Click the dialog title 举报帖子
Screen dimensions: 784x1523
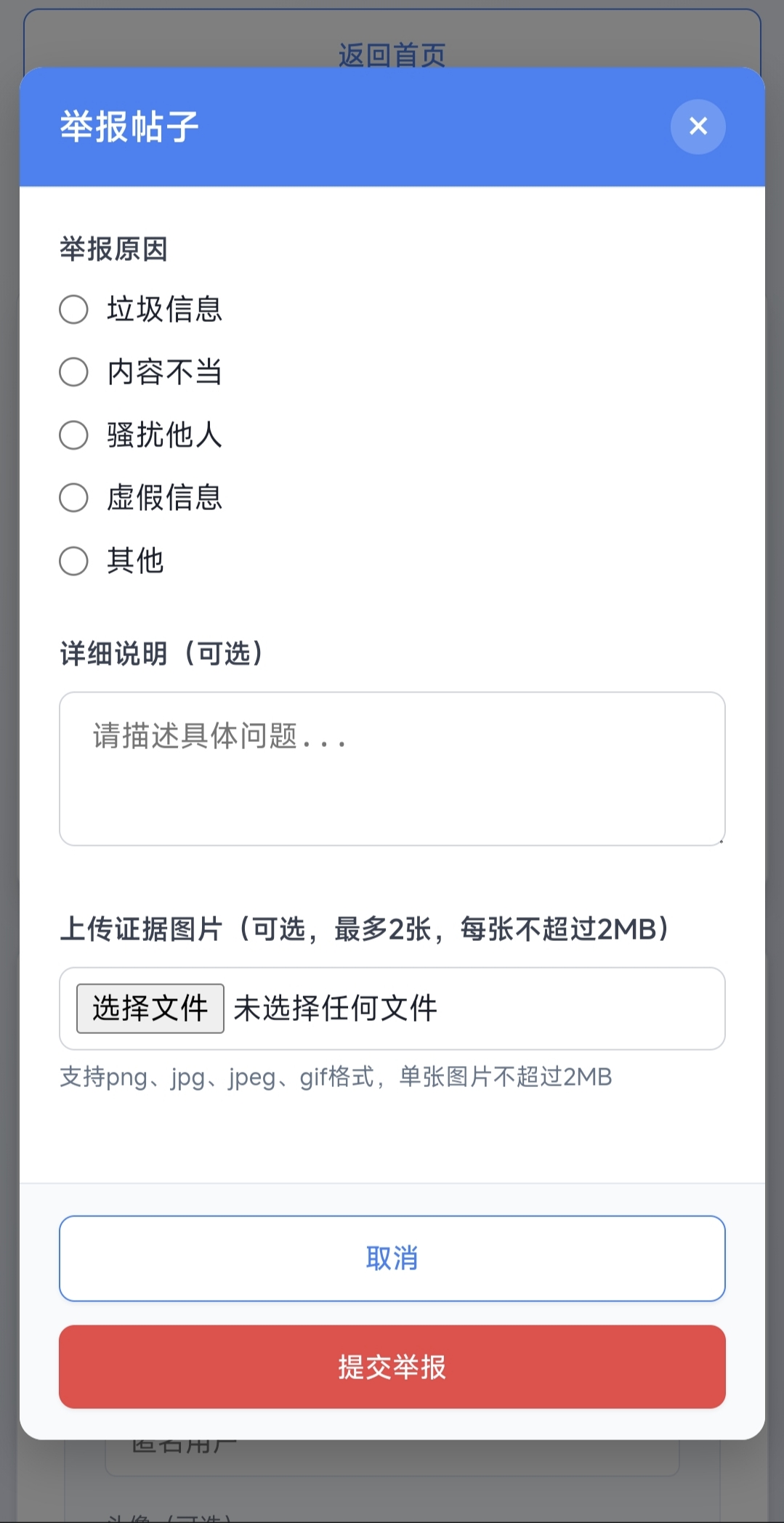(127, 125)
